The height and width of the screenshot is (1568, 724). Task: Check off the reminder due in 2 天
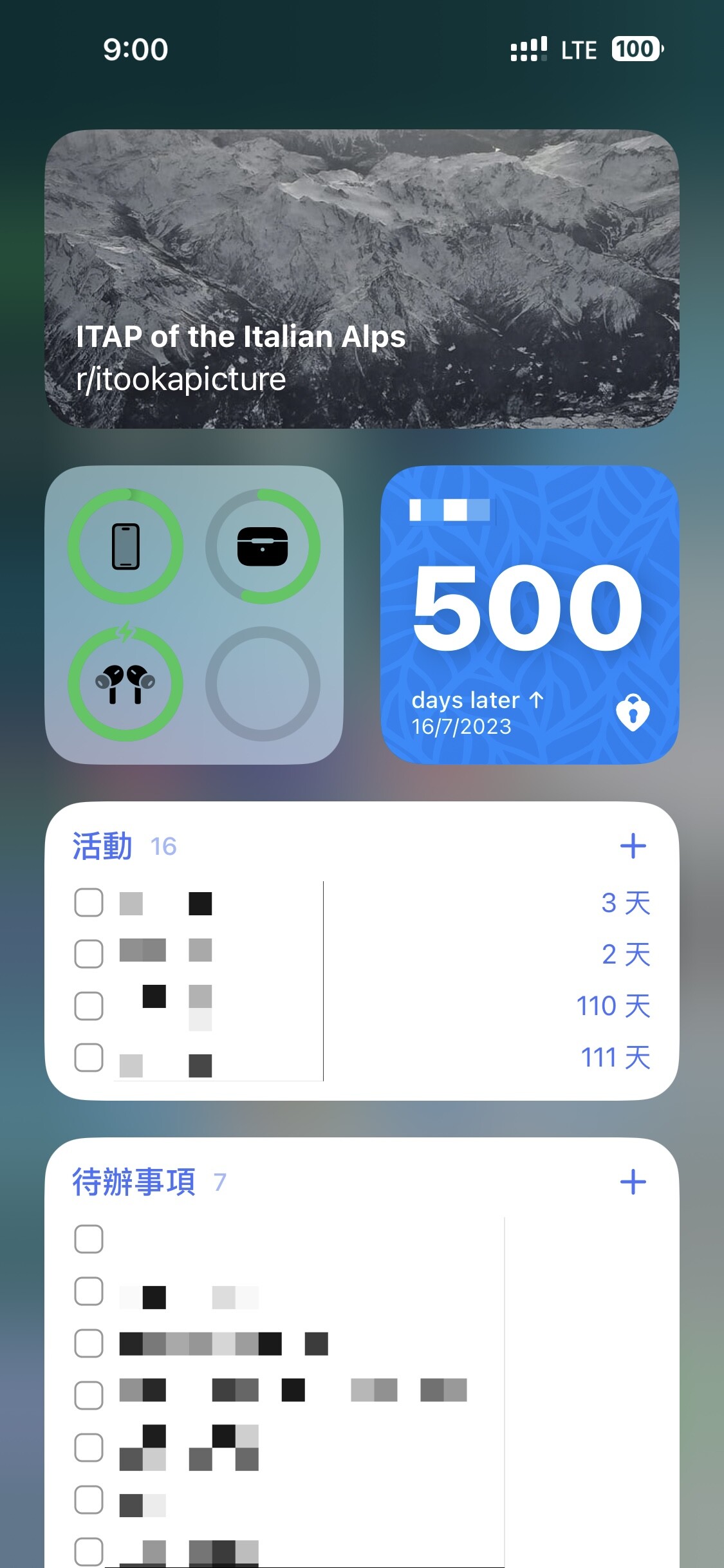89,954
